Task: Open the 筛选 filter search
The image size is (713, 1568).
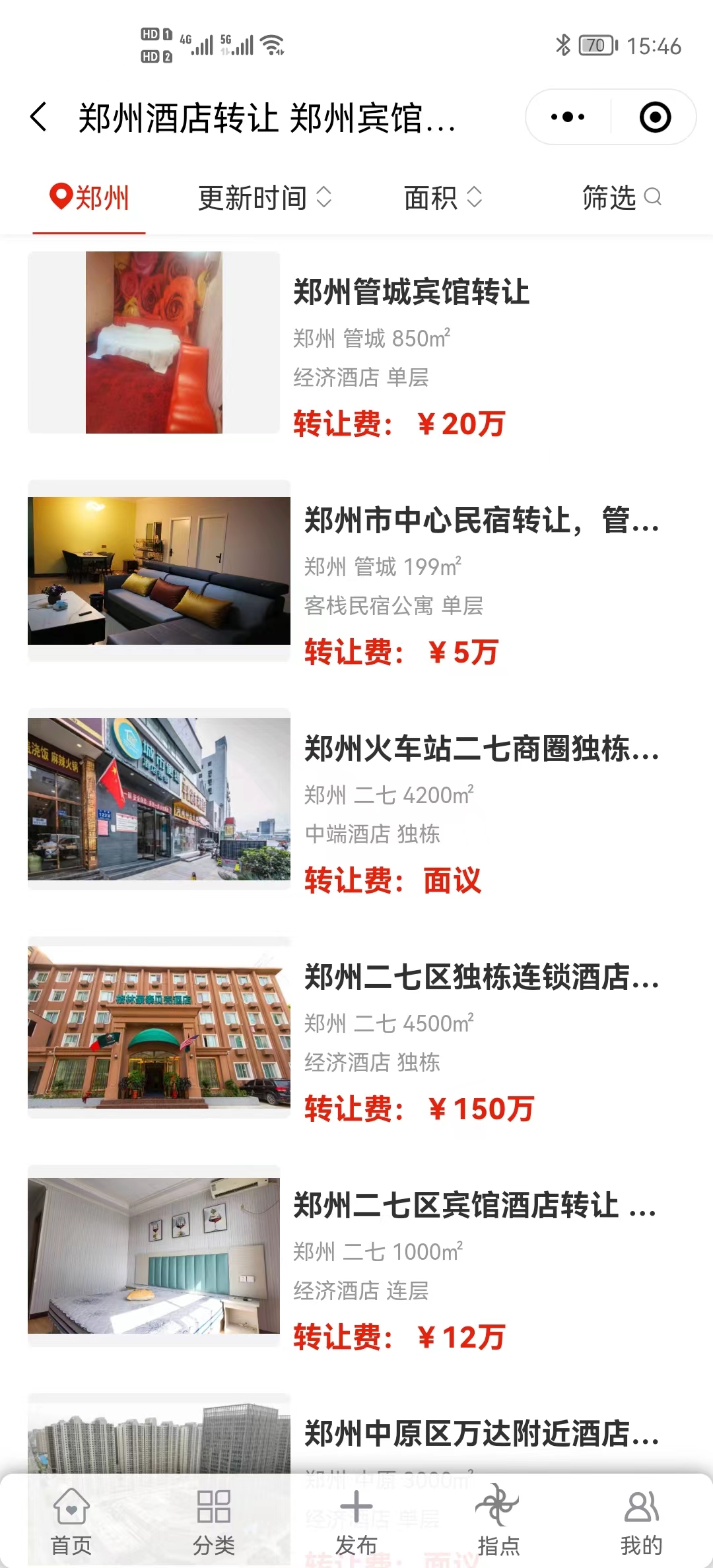Action: coord(621,197)
